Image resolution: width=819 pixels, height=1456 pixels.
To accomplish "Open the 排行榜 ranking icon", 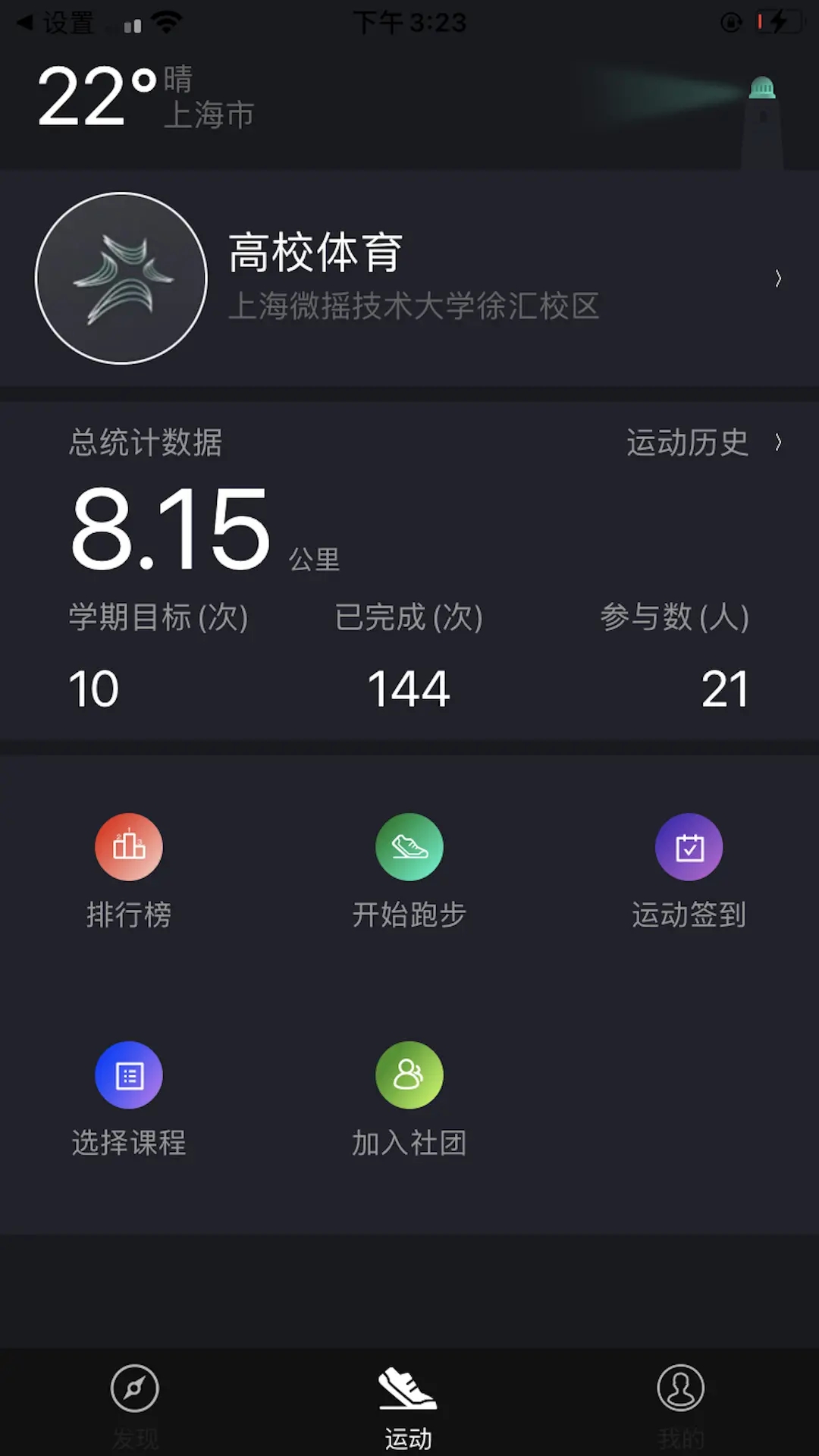I will point(130,847).
